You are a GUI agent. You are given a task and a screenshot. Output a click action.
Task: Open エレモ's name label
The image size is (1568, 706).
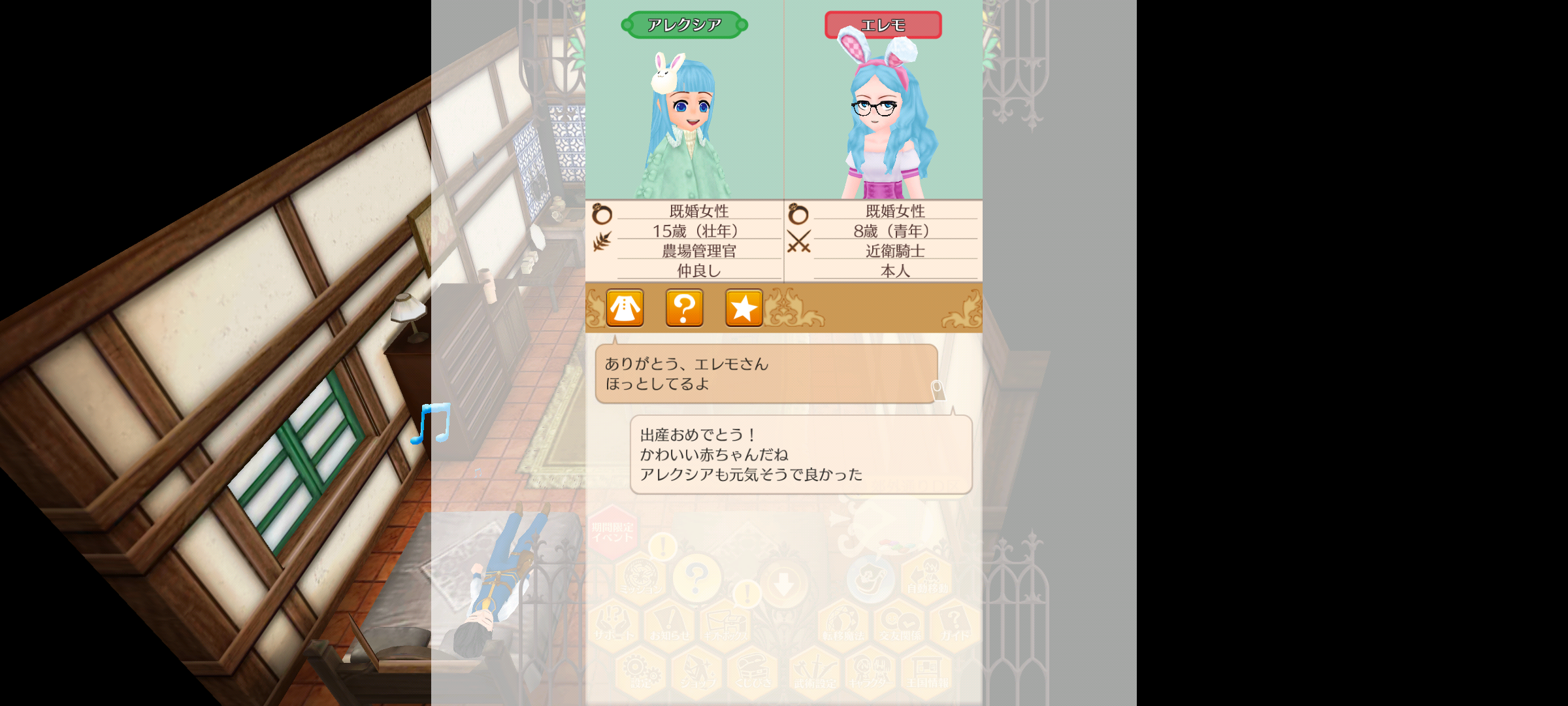tap(883, 25)
